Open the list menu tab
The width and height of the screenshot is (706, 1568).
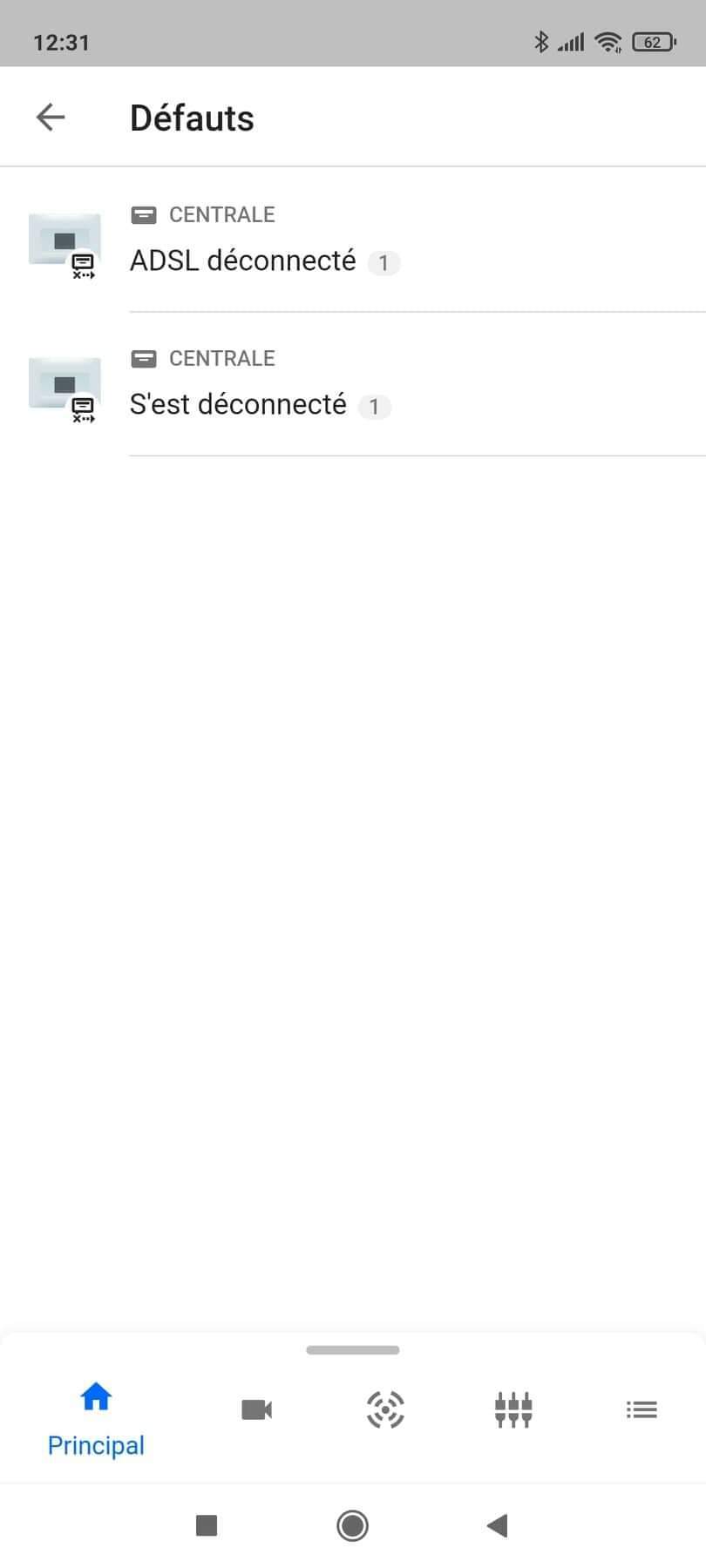(x=642, y=1409)
